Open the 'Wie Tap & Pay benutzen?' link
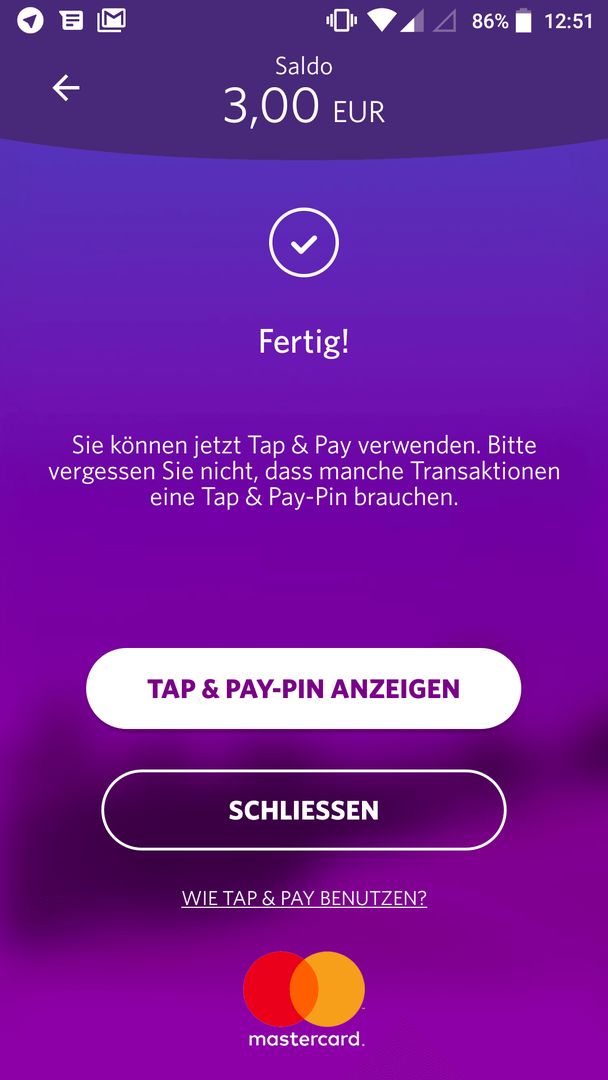The image size is (608, 1080). 304,898
